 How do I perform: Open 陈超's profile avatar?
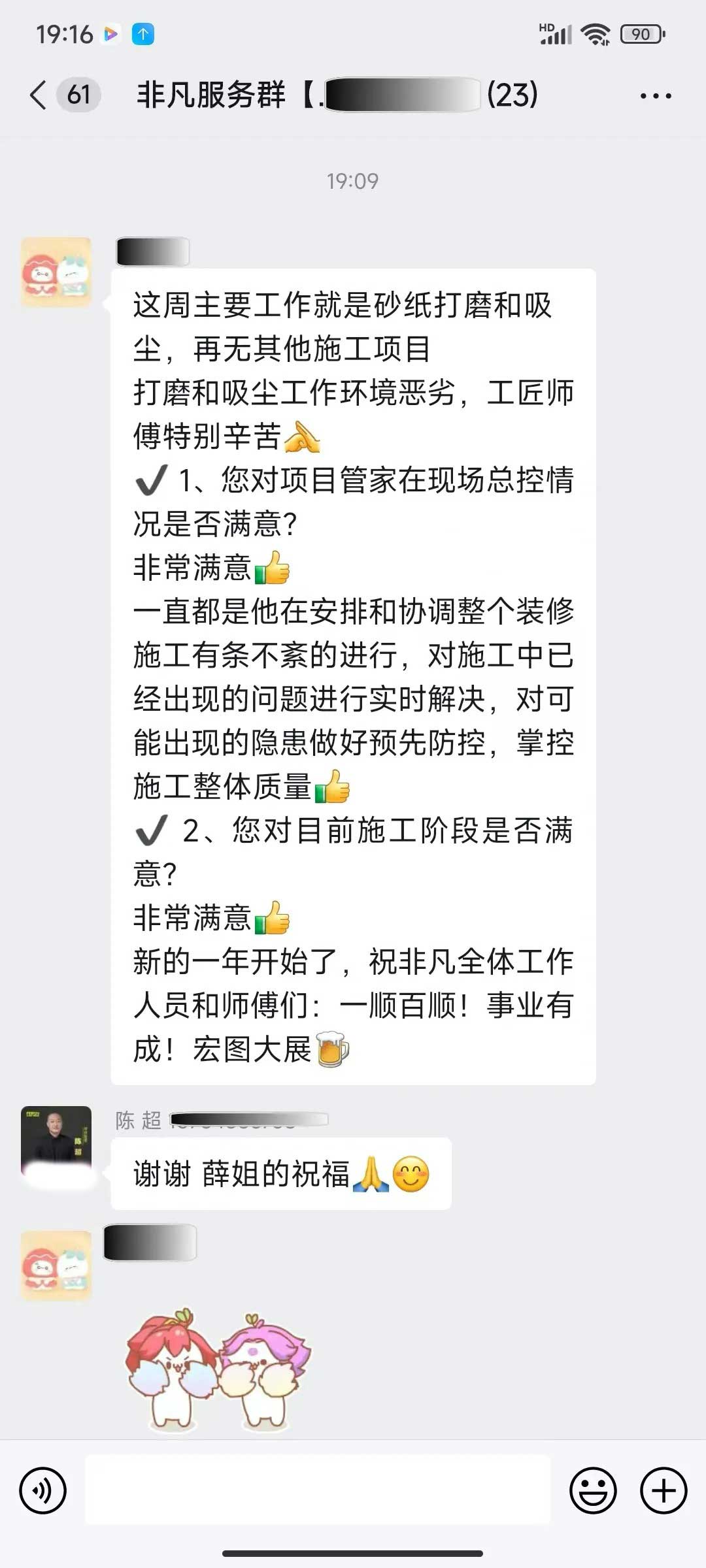pos(56,1141)
